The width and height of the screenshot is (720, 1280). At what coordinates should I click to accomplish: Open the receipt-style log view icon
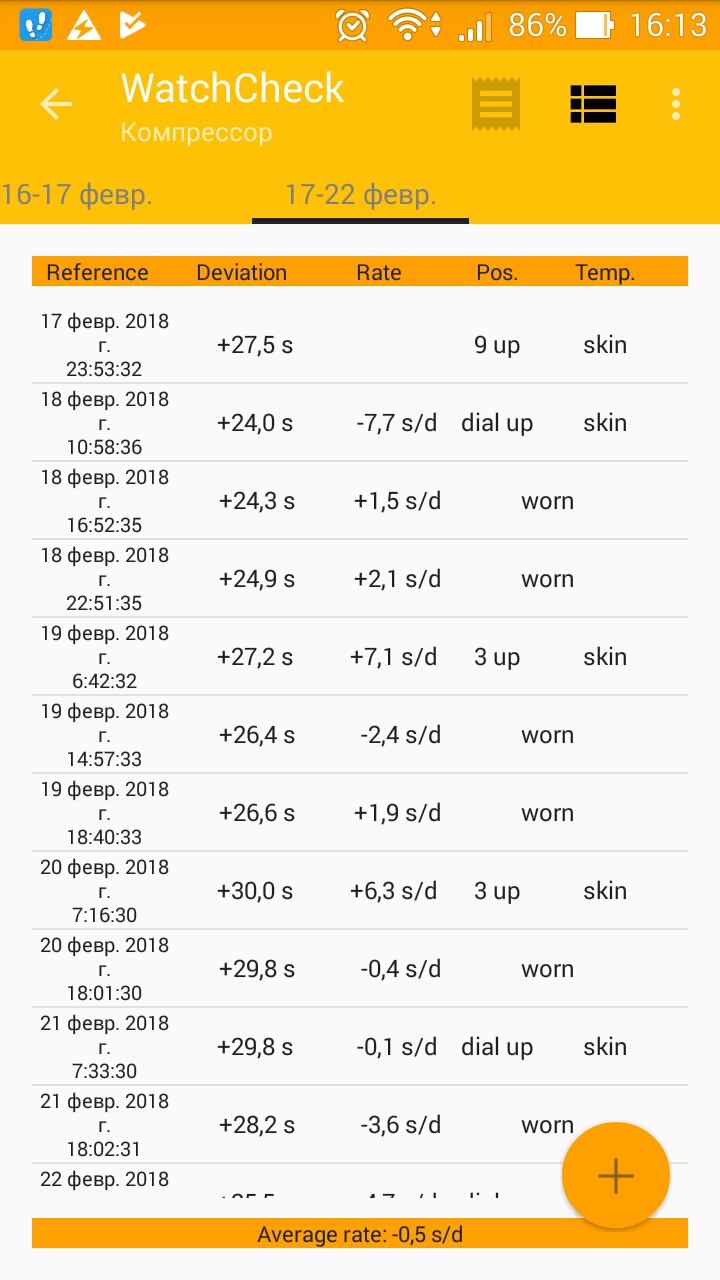496,104
